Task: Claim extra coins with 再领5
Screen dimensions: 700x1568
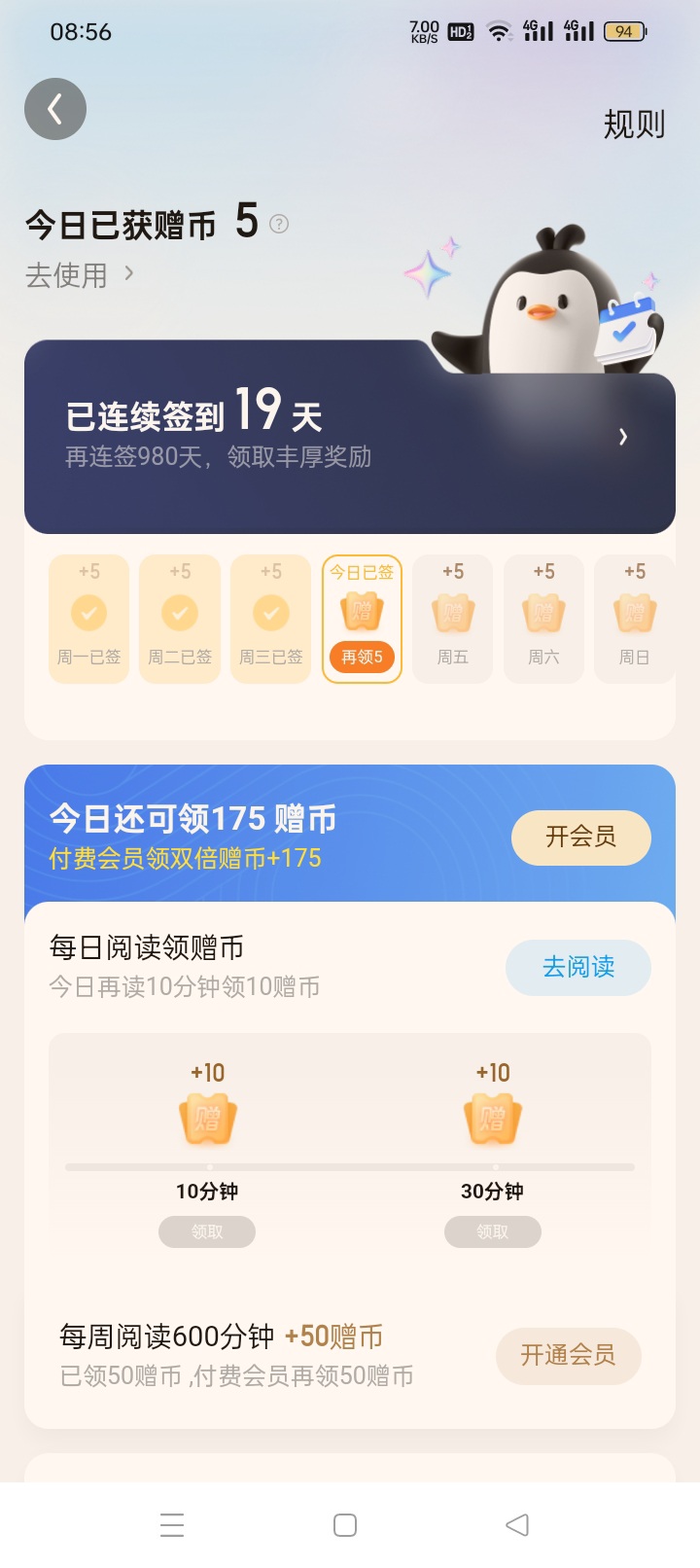Action: point(362,658)
